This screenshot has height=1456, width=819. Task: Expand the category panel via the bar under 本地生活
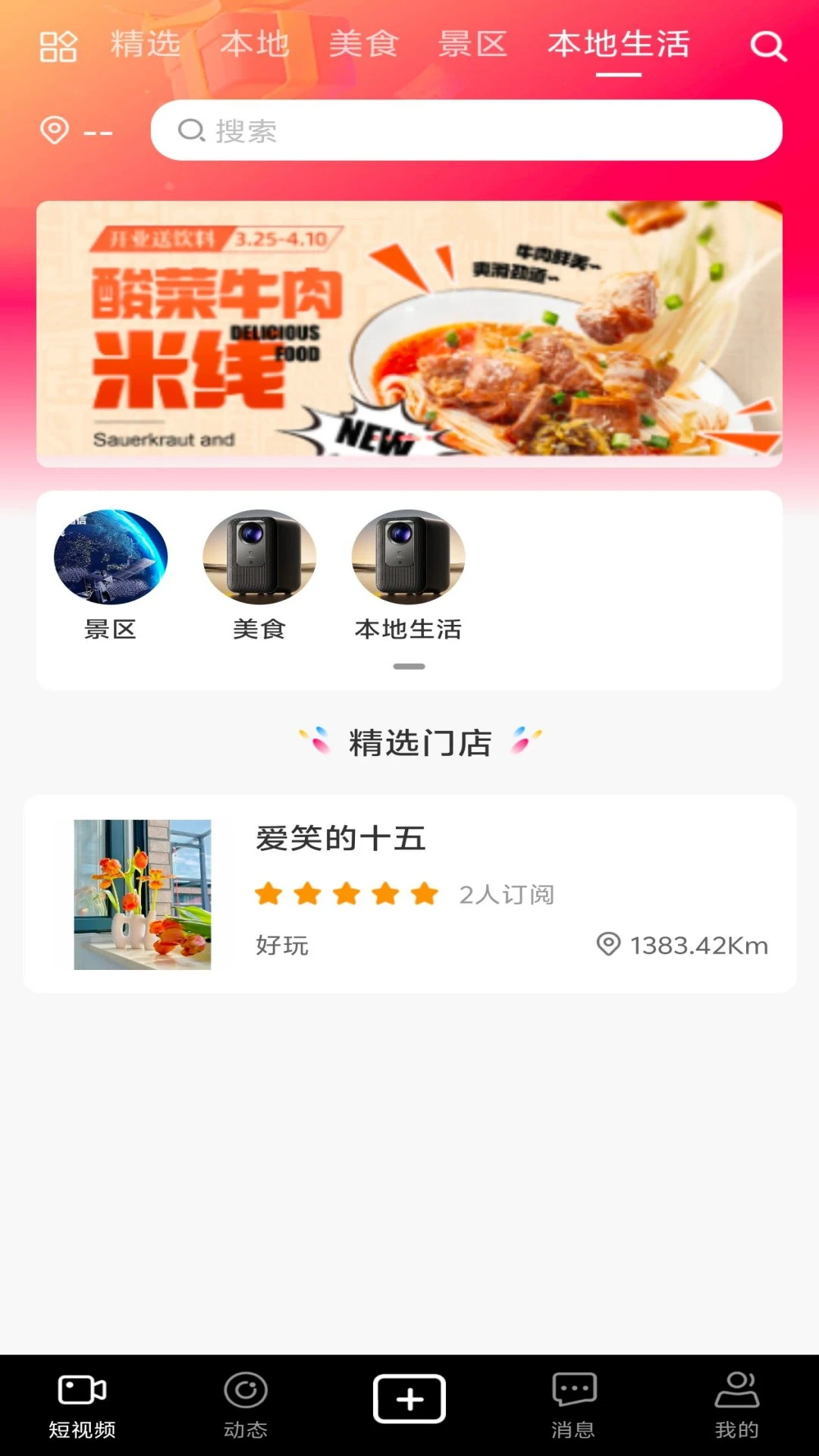409,665
